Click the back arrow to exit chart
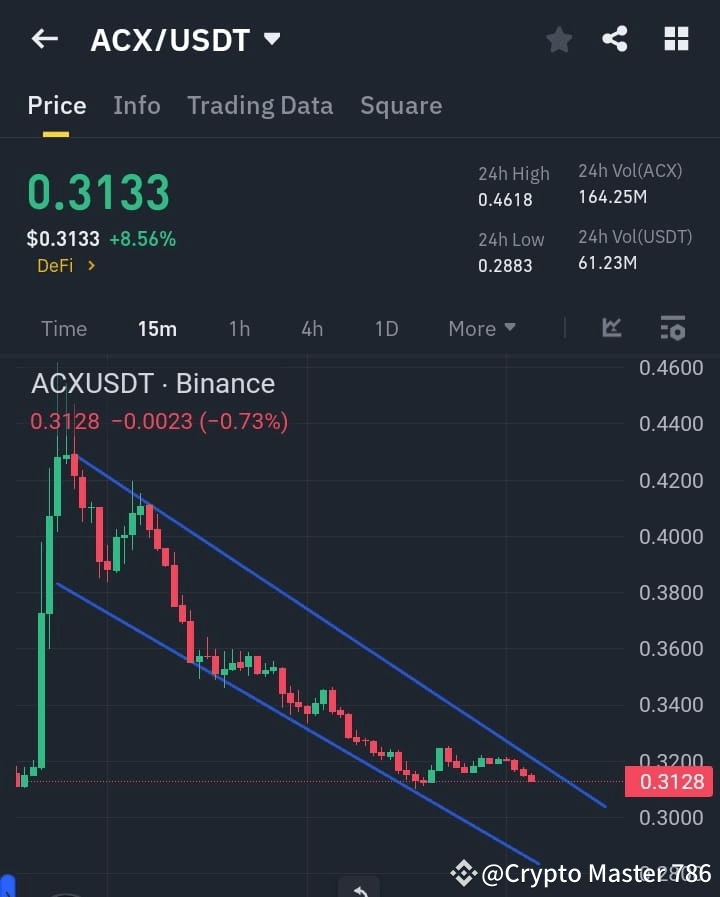This screenshot has width=720, height=897. (43, 39)
